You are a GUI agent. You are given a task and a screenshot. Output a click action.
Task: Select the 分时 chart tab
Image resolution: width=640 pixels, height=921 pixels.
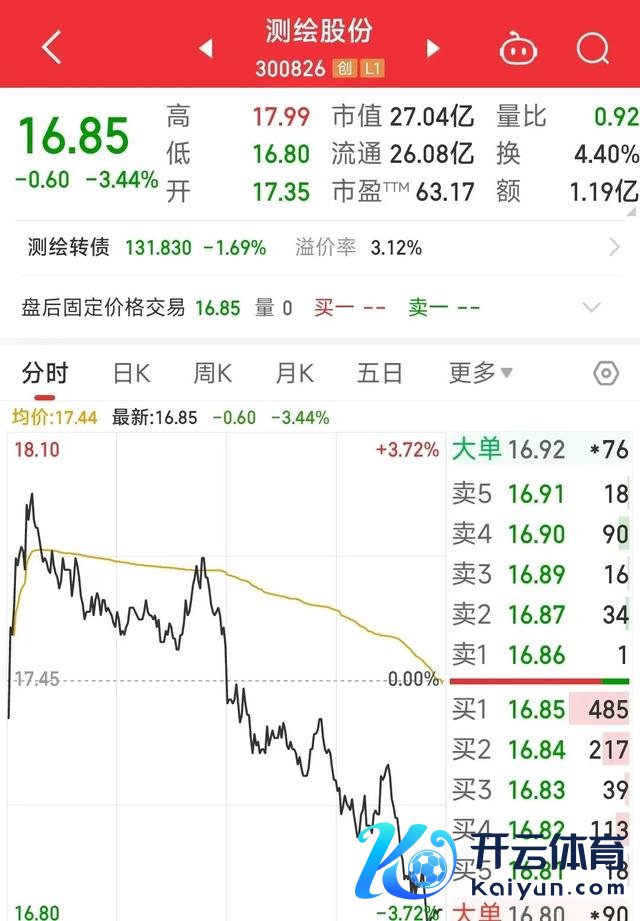click(45, 373)
